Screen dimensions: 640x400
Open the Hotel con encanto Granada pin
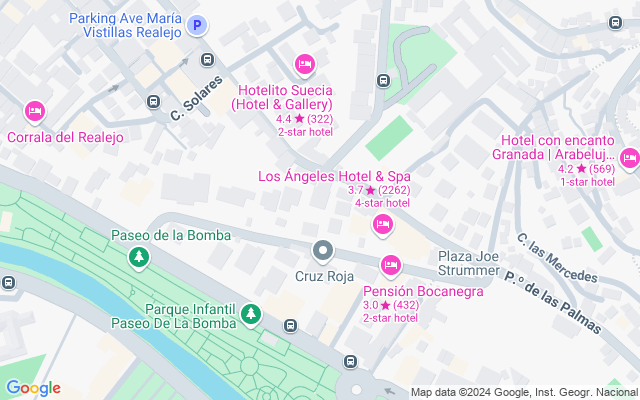(x=629, y=159)
